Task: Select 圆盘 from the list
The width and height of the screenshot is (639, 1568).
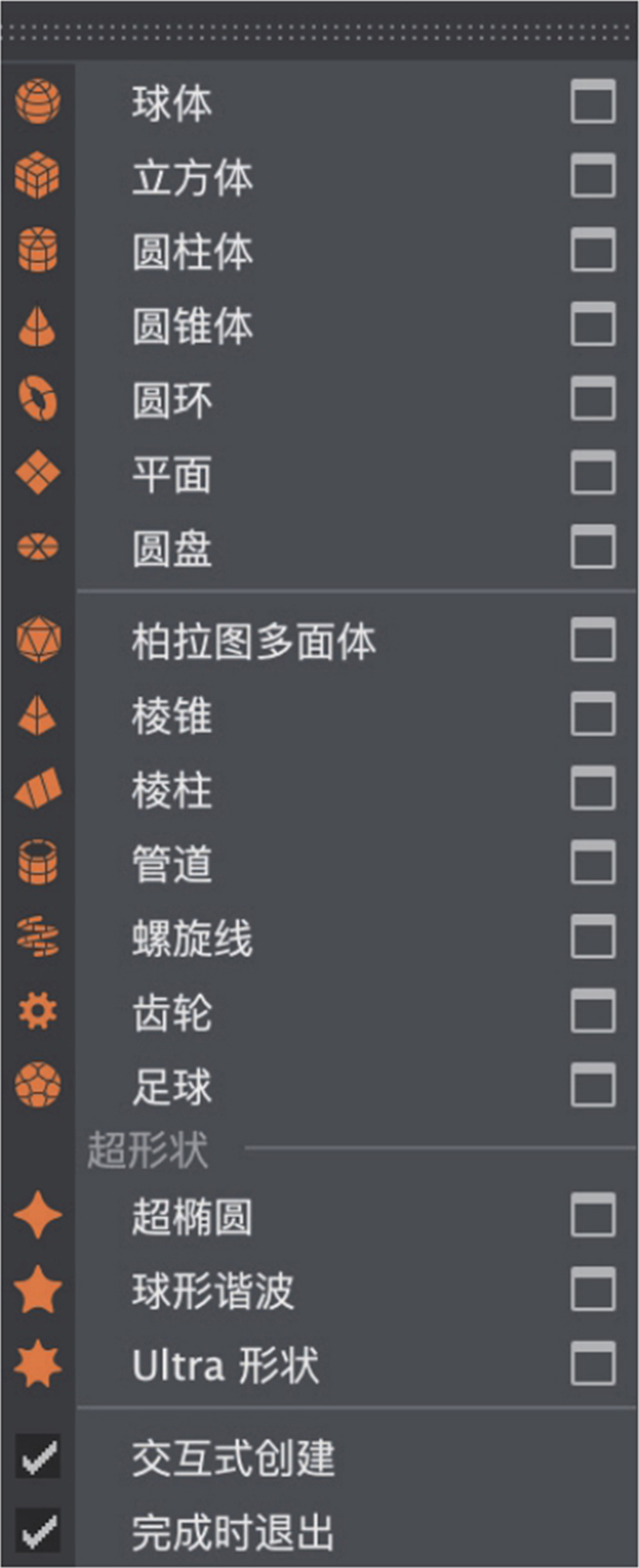Action: (x=172, y=548)
